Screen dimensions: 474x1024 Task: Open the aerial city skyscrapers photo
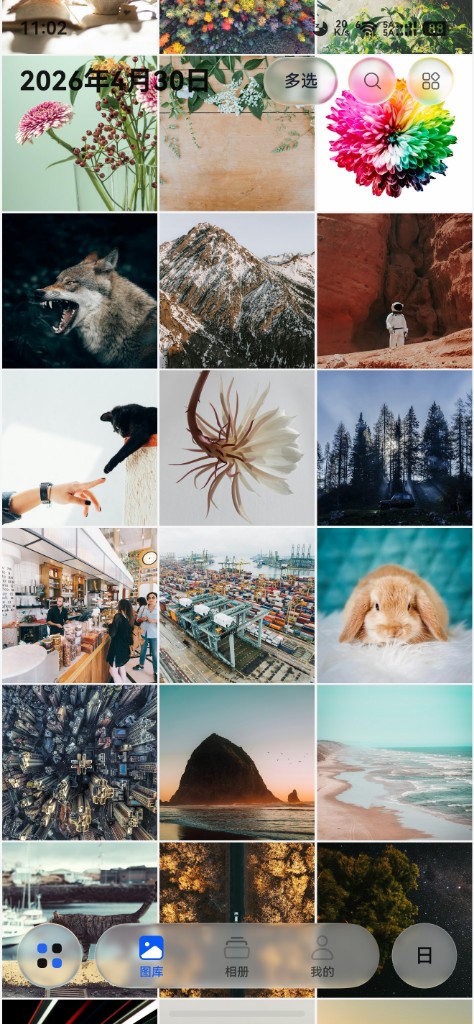[x=80, y=763]
